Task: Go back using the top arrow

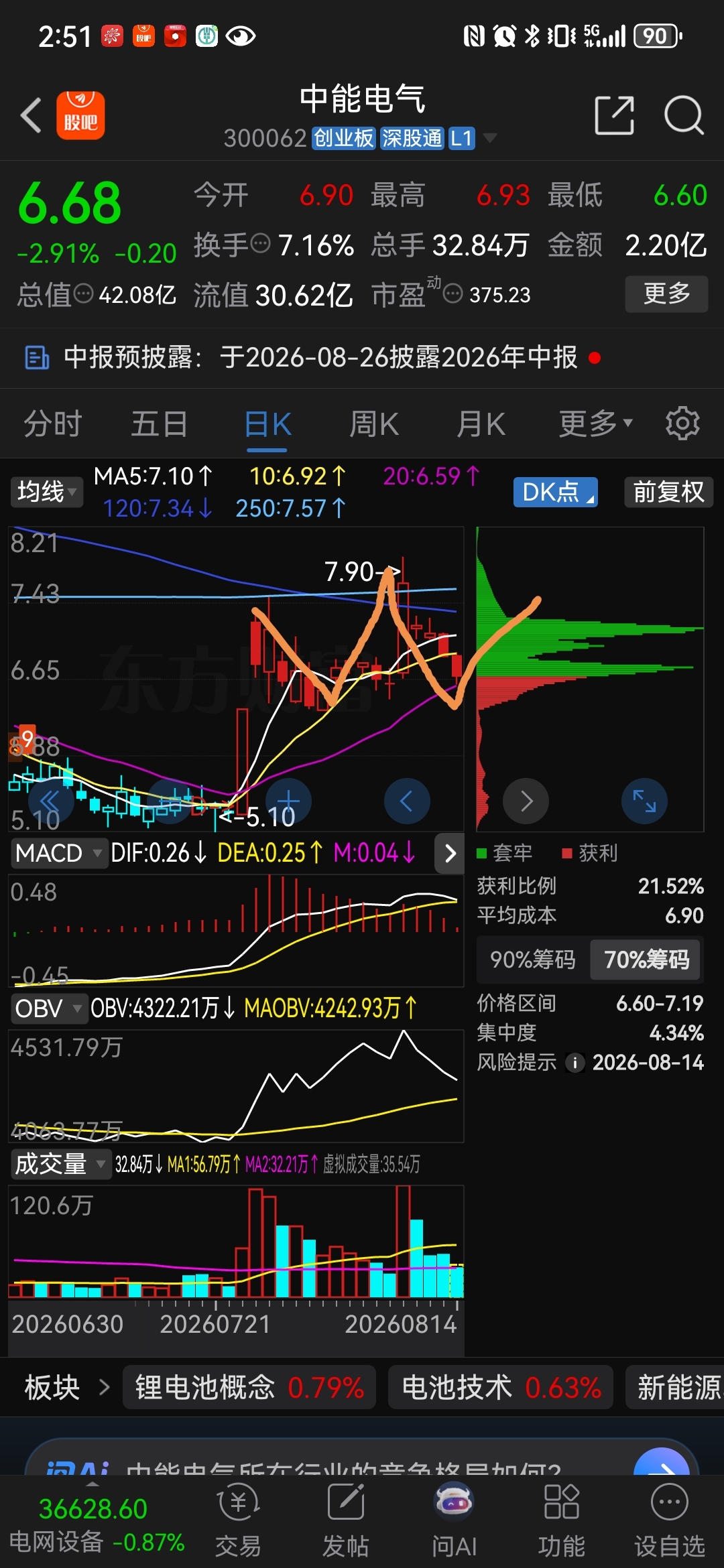Action: [x=32, y=115]
